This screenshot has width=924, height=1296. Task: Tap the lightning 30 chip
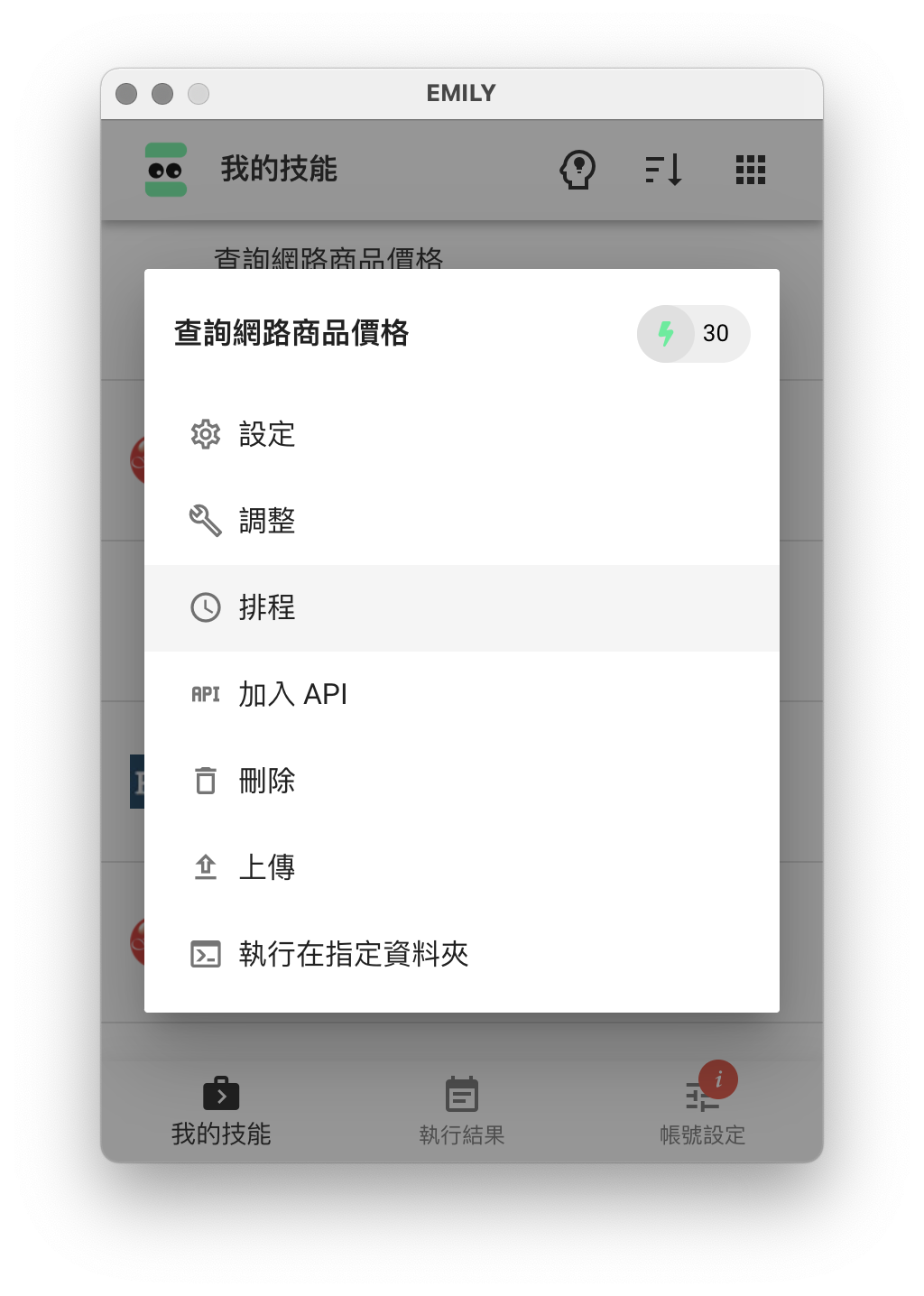coord(693,334)
